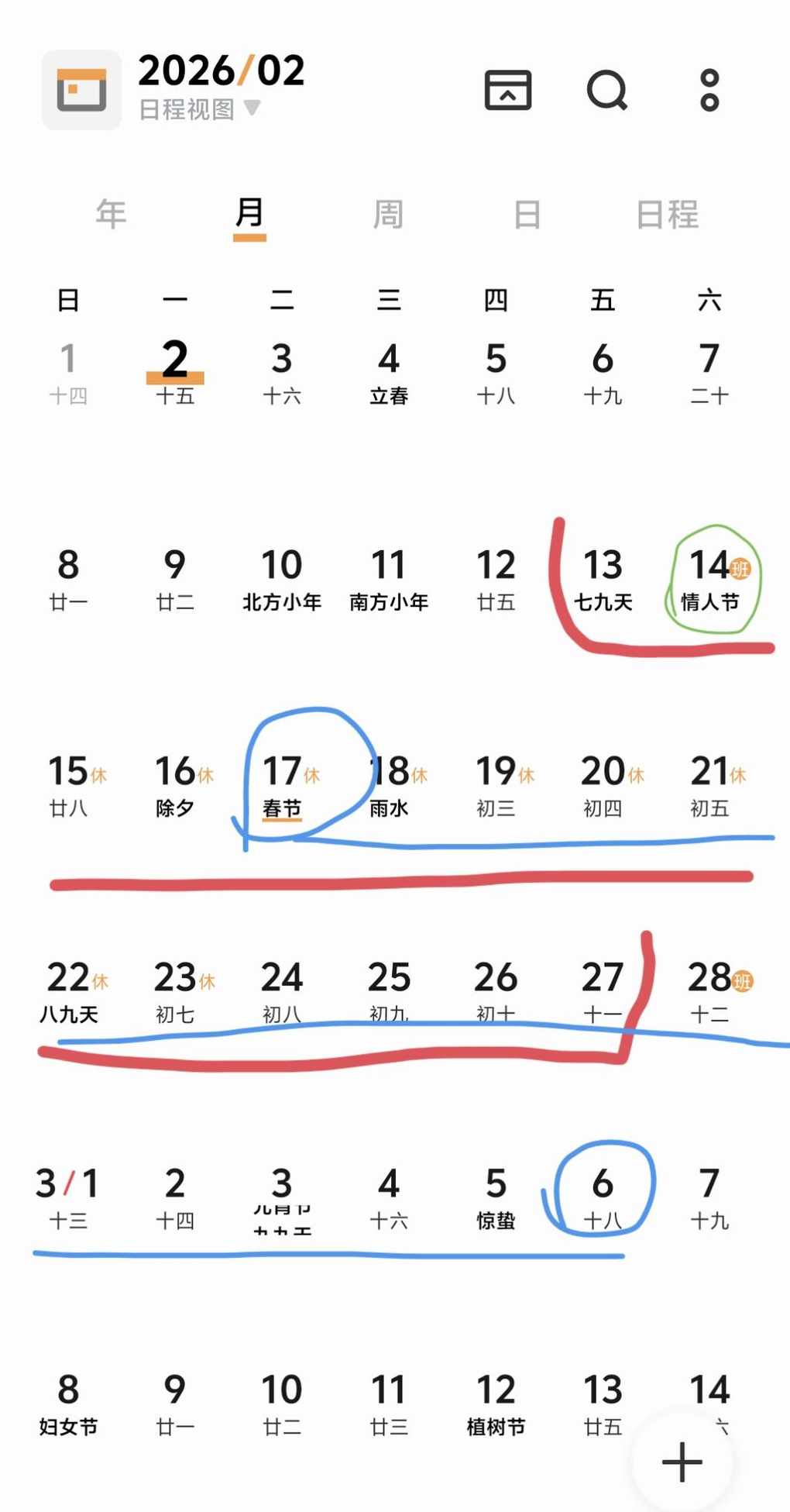This screenshot has height=1512, width=790.
Task: Collapse calendar with the panel icon
Action: click(x=508, y=91)
